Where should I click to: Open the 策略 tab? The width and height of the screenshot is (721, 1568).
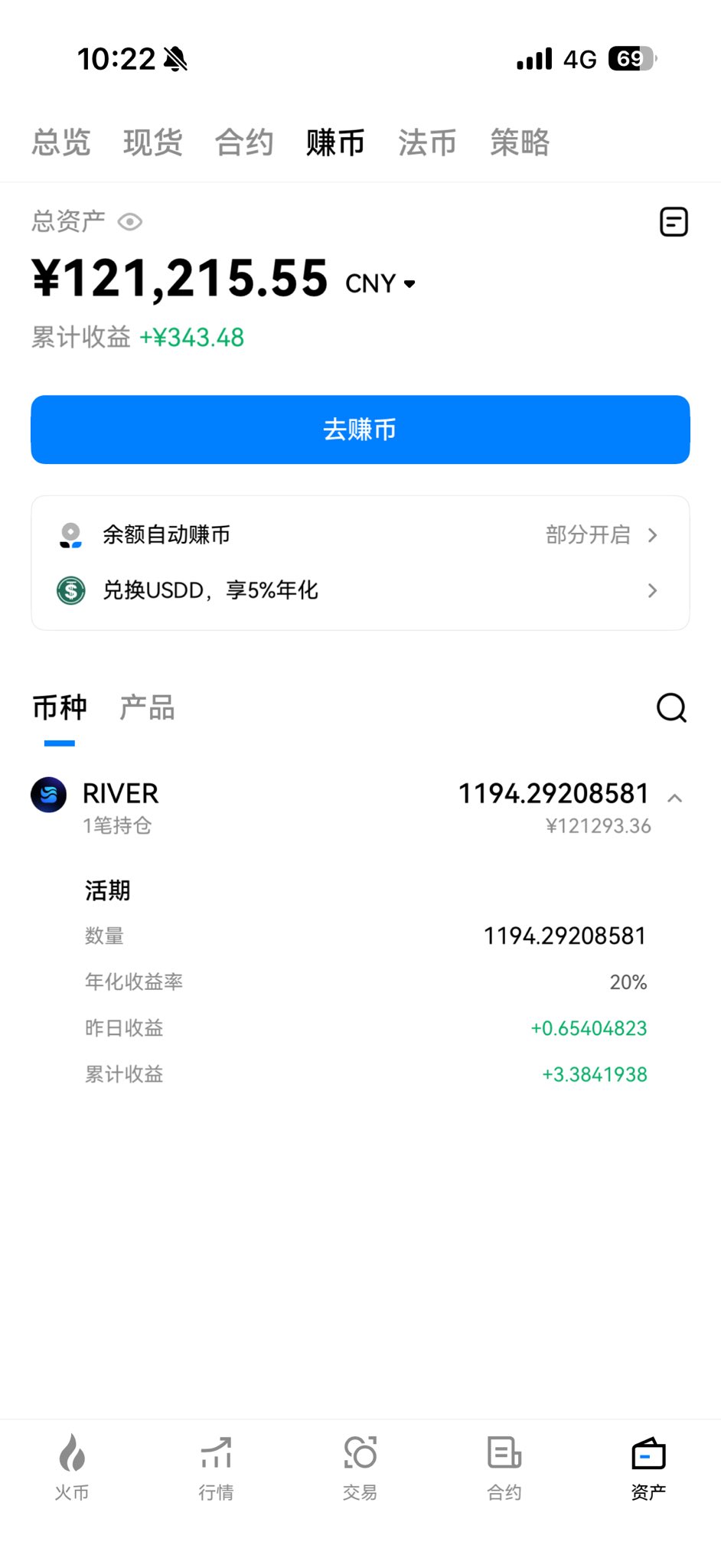pos(520,142)
